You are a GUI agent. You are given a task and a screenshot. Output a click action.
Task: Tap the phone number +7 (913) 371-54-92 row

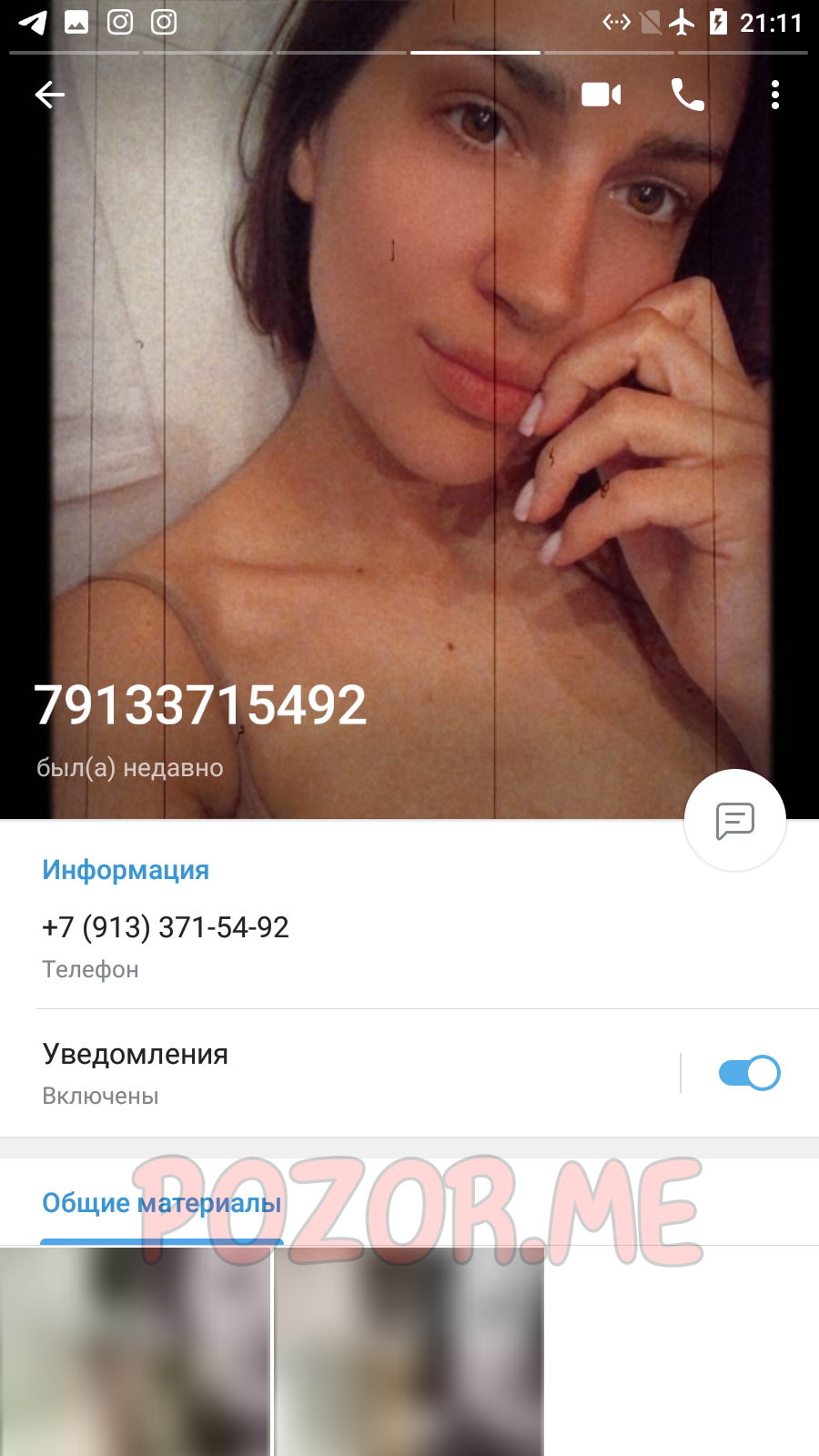click(409, 945)
